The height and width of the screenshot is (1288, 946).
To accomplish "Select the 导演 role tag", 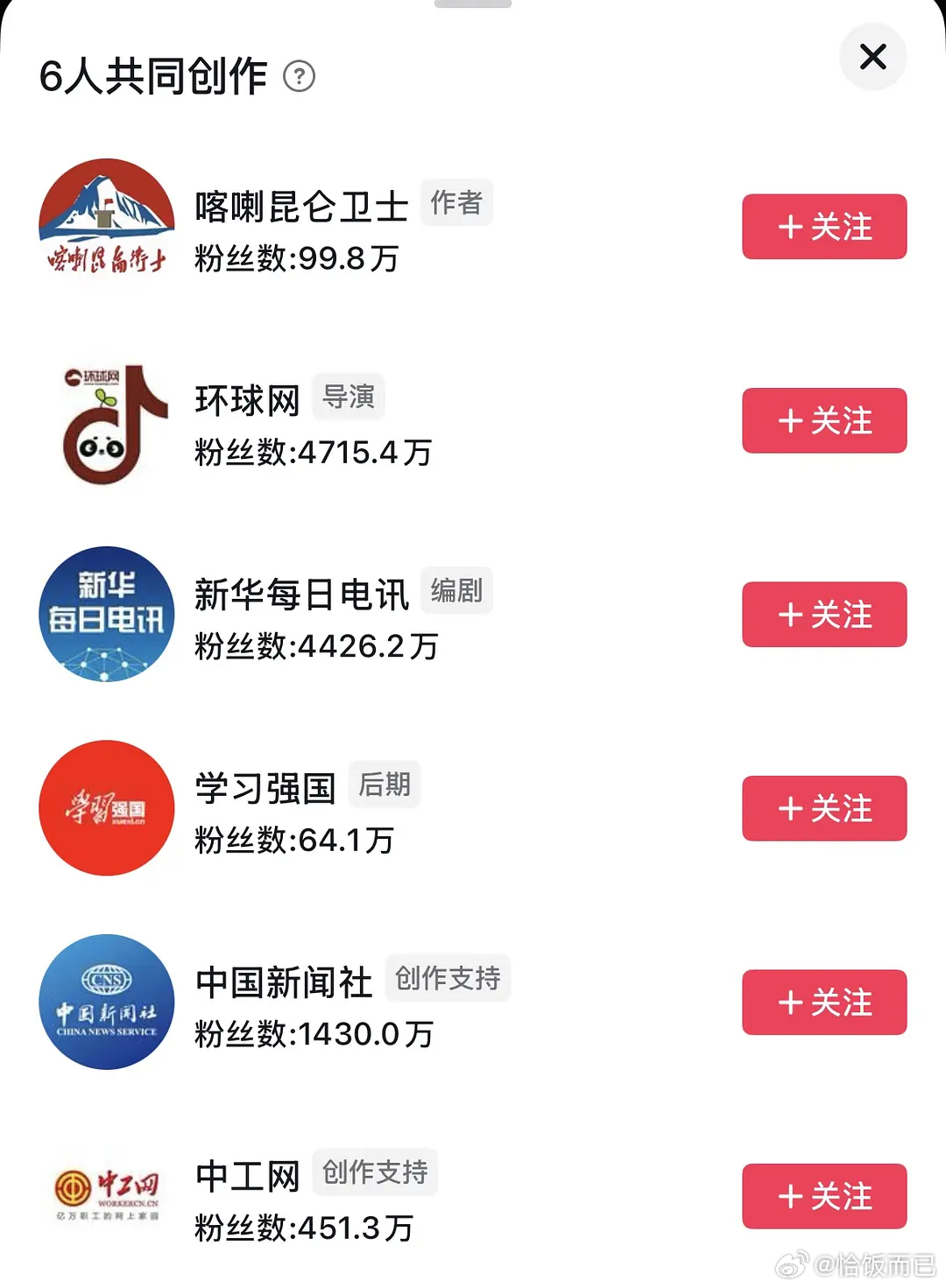I will 348,397.
